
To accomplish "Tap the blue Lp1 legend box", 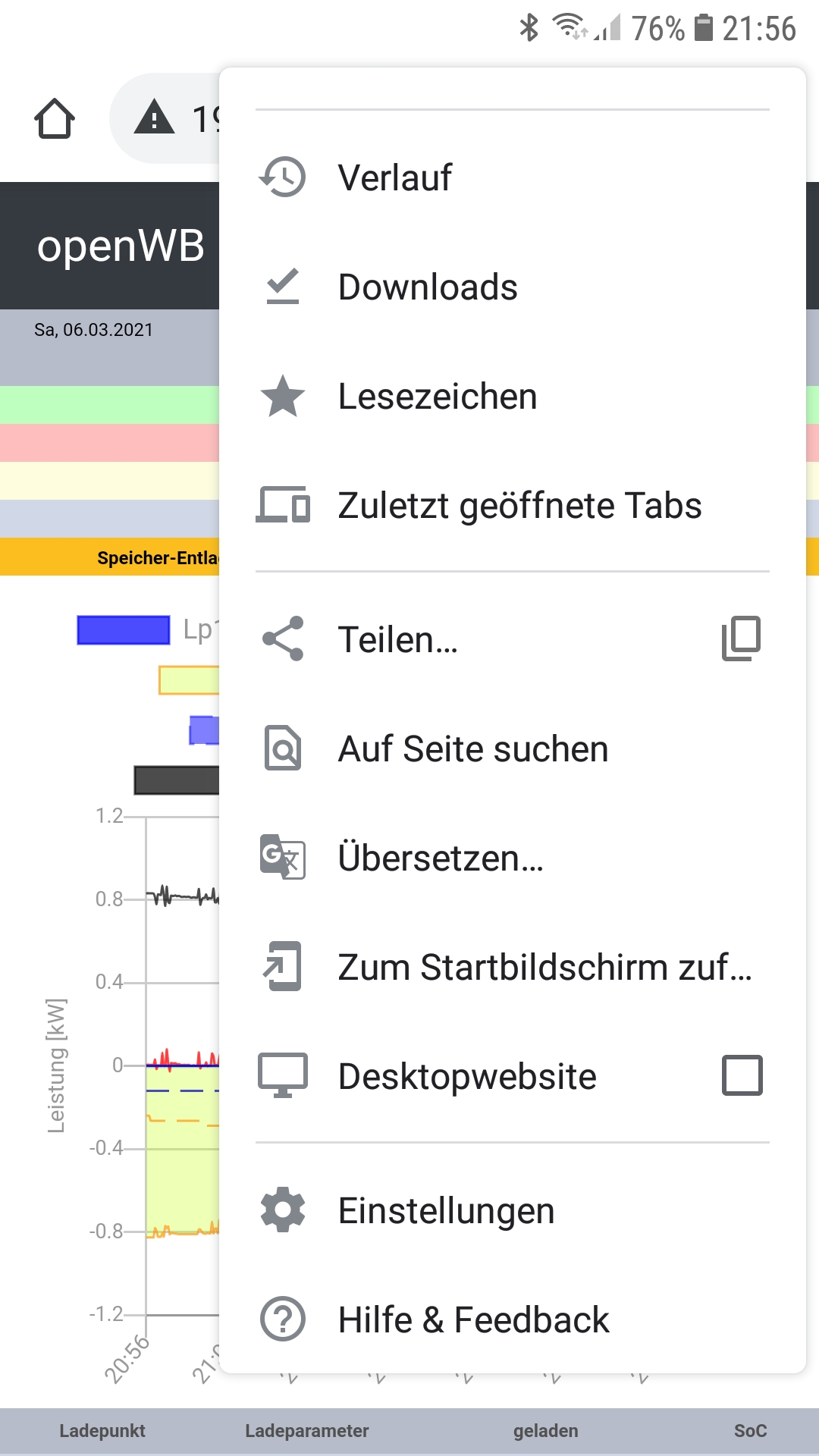I will click(124, 630).
